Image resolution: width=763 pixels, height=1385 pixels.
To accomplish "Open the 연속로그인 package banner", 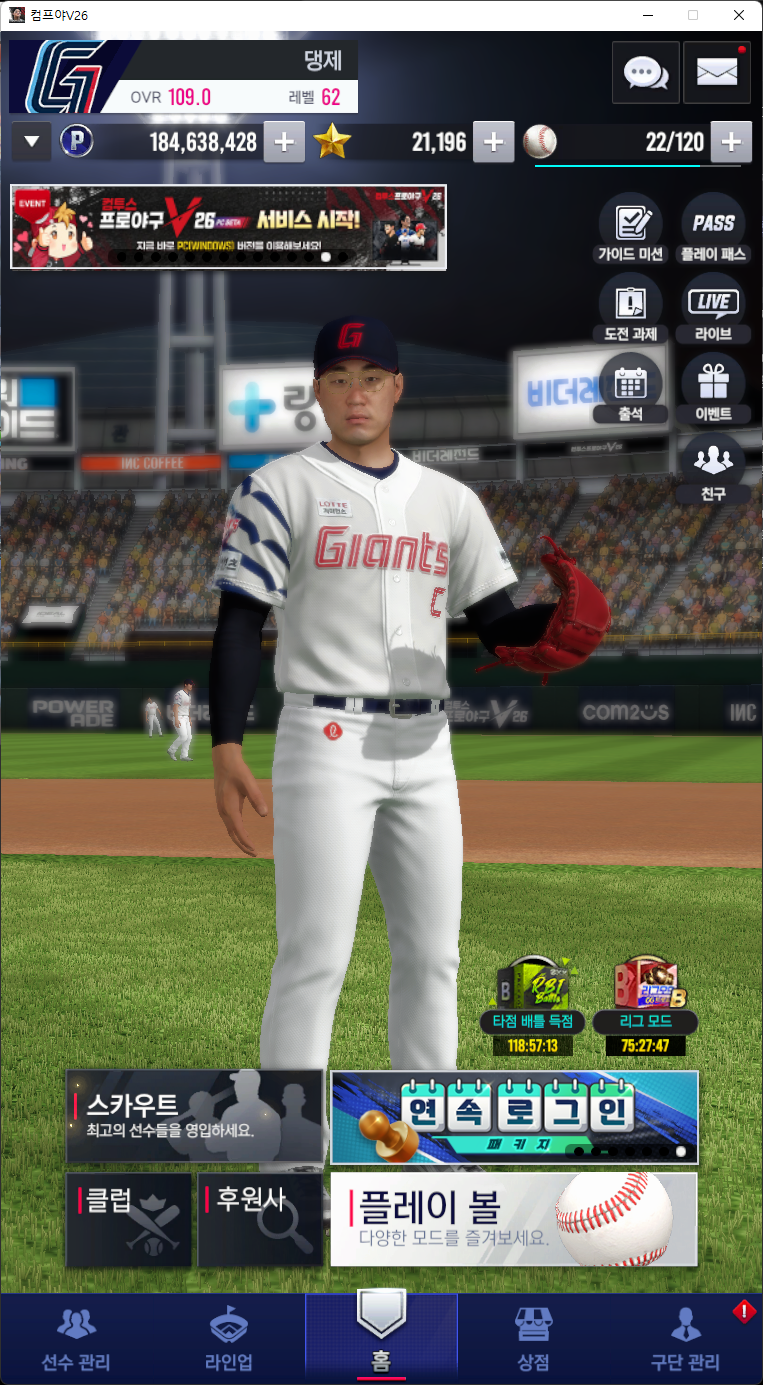I will [514, 1116].
